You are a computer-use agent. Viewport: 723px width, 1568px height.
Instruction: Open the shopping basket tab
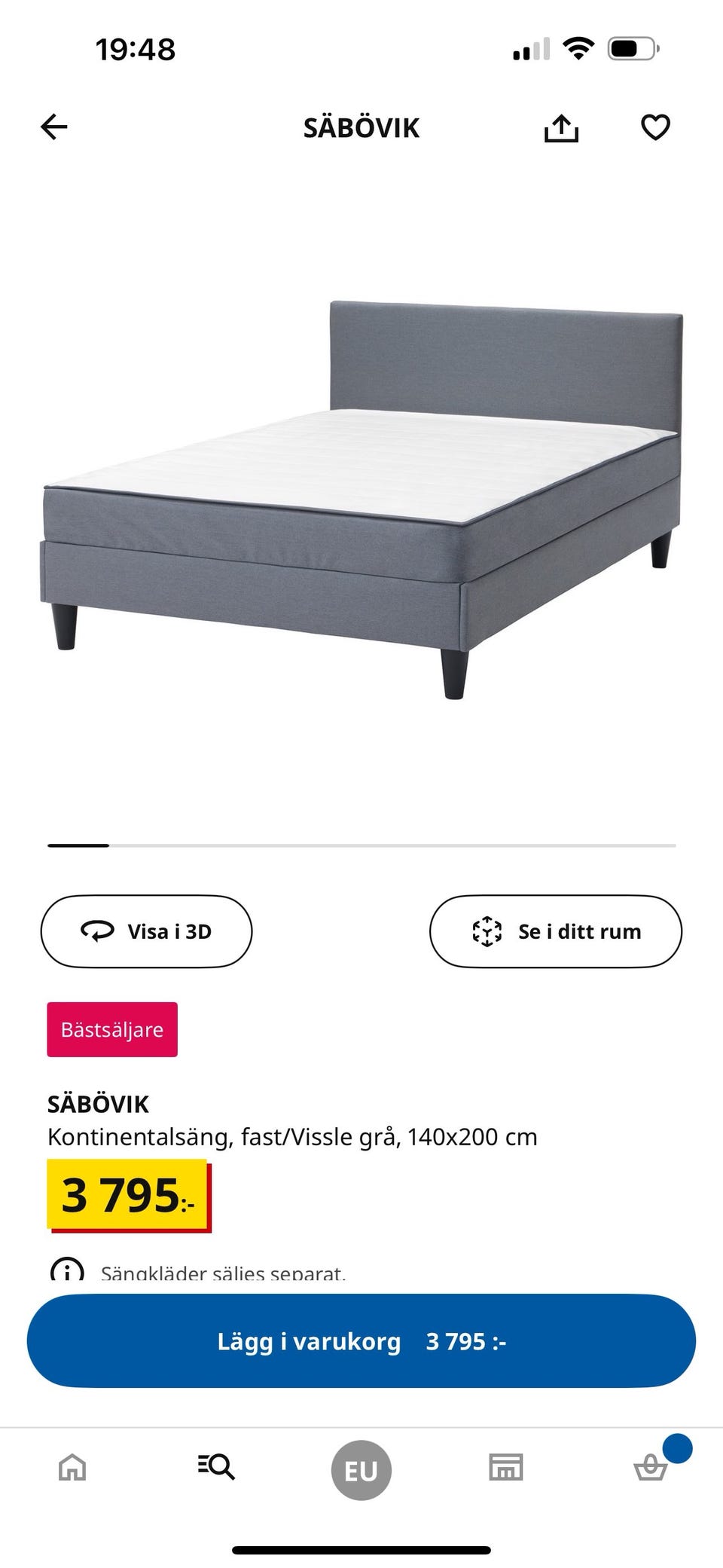[651, 1467]
